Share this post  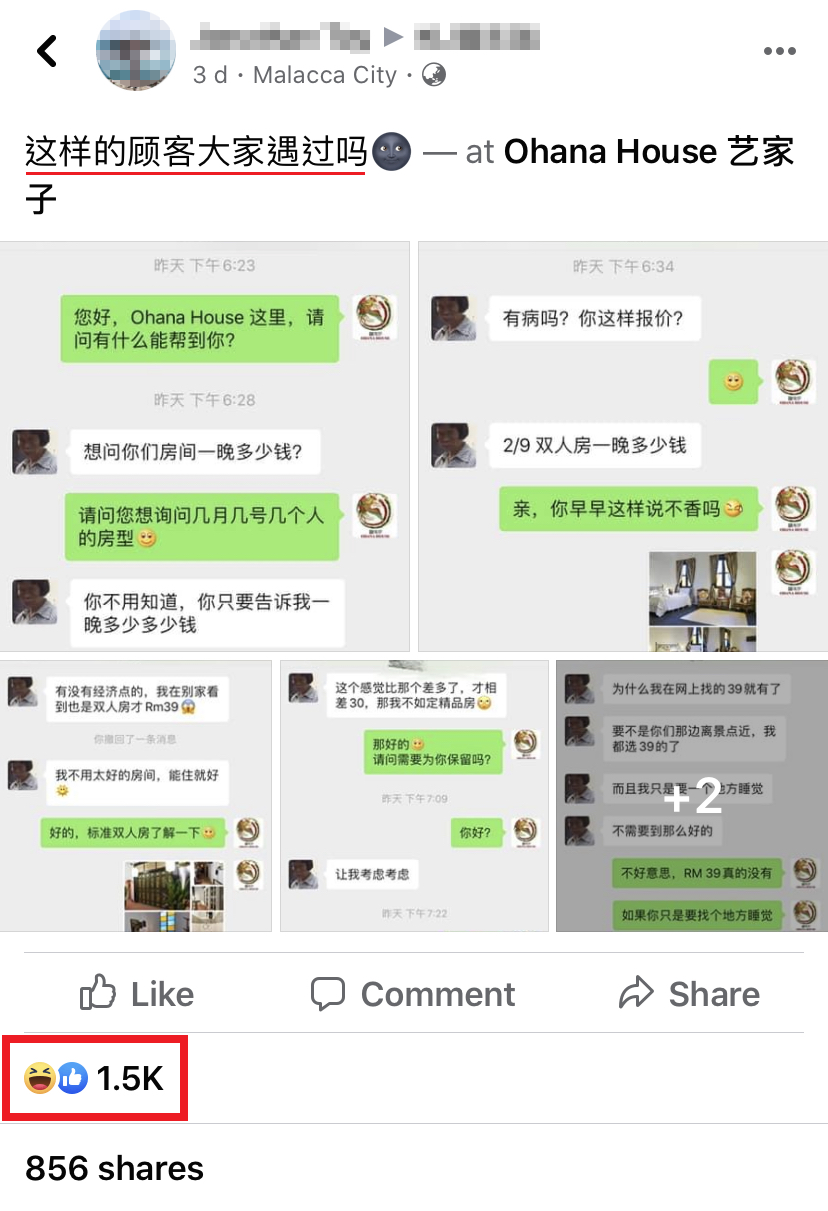(x=689, y=993)
